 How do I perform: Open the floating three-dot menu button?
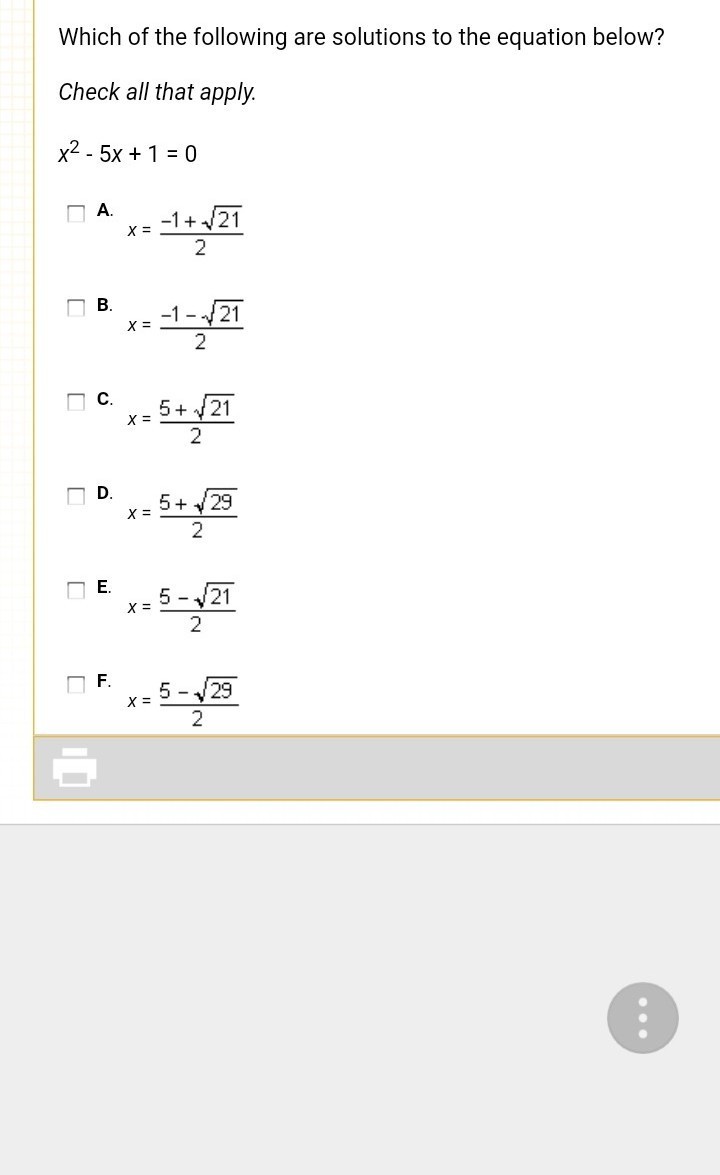click(642, 1018)
